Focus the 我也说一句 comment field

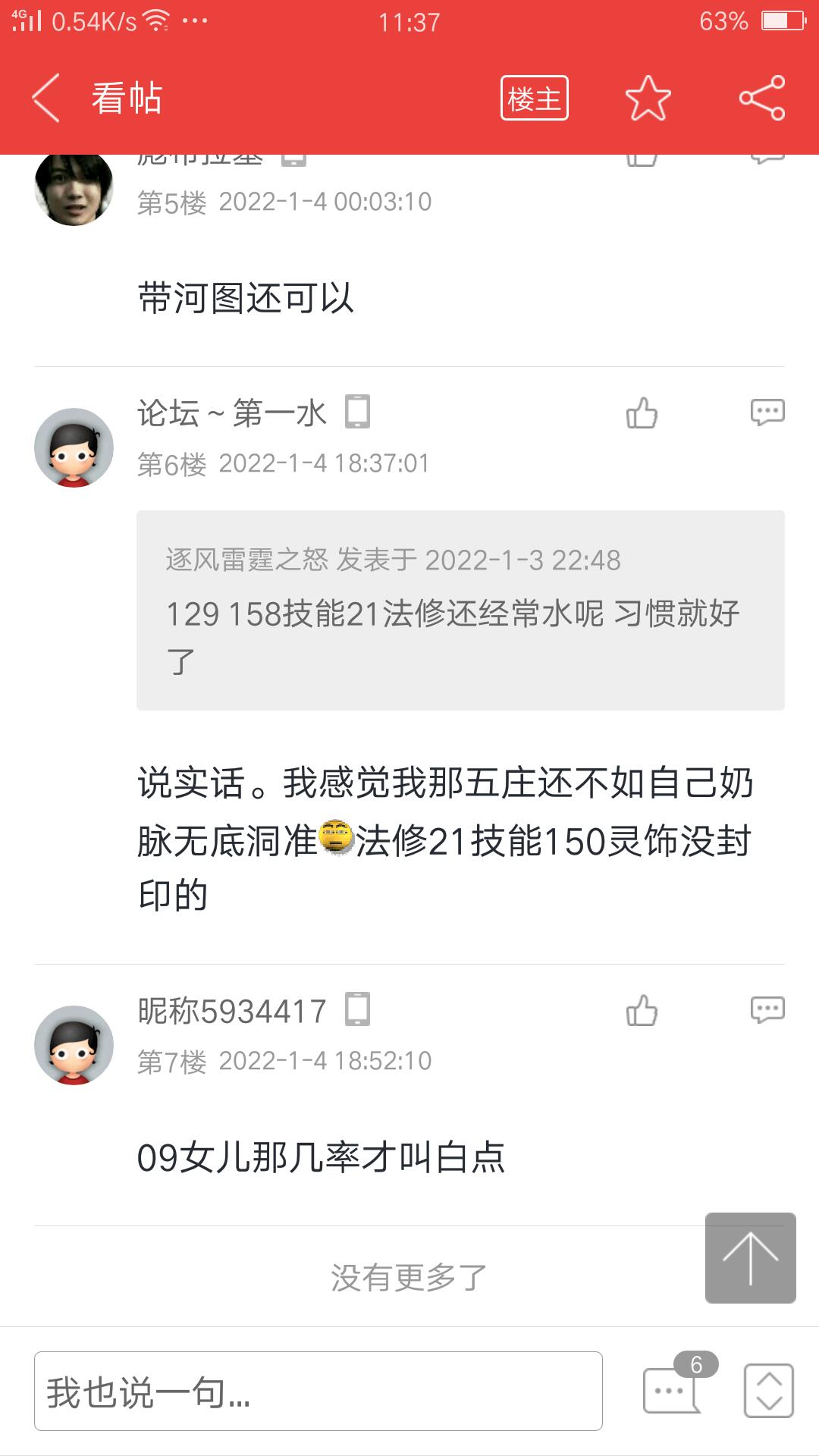[318, 1392]
